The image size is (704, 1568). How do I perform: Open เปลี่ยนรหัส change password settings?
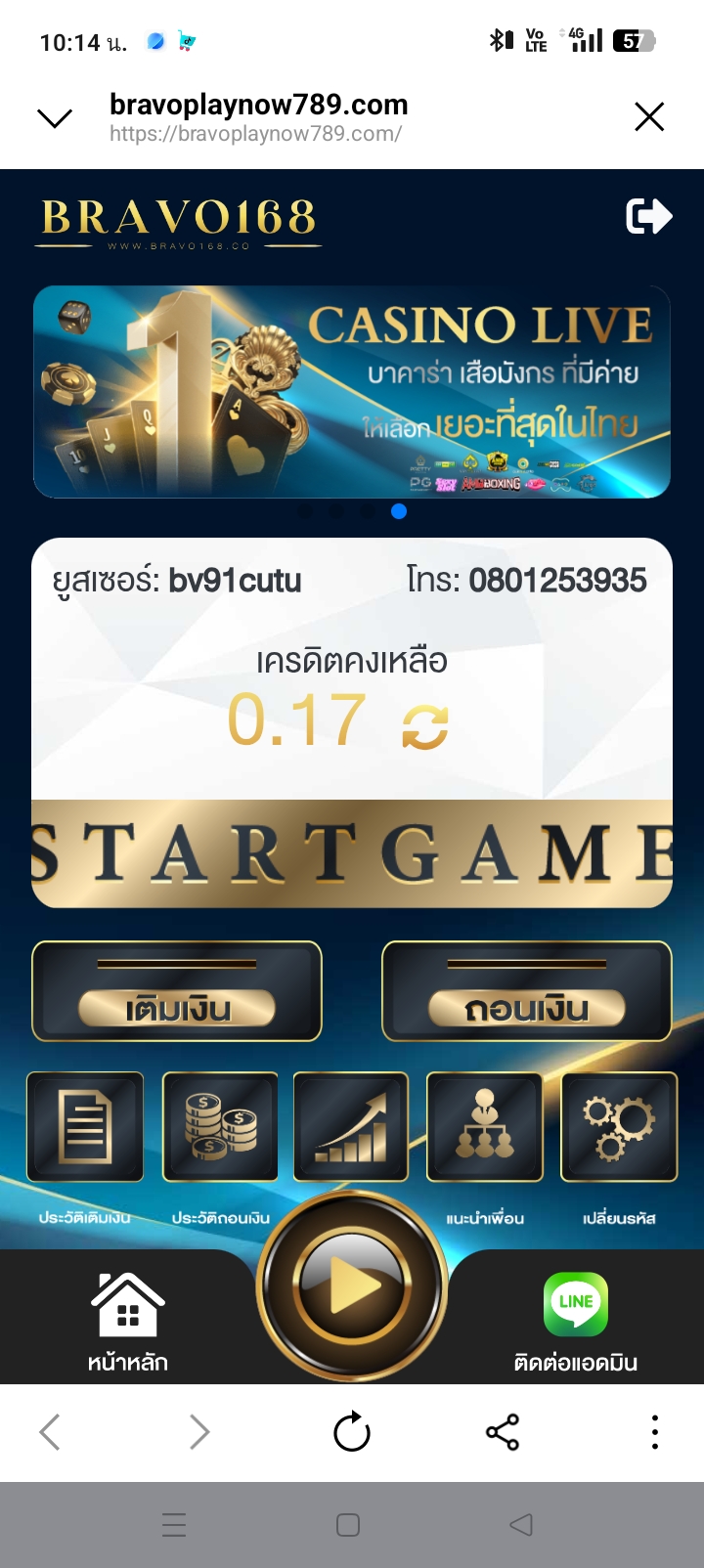(619, 1127)
